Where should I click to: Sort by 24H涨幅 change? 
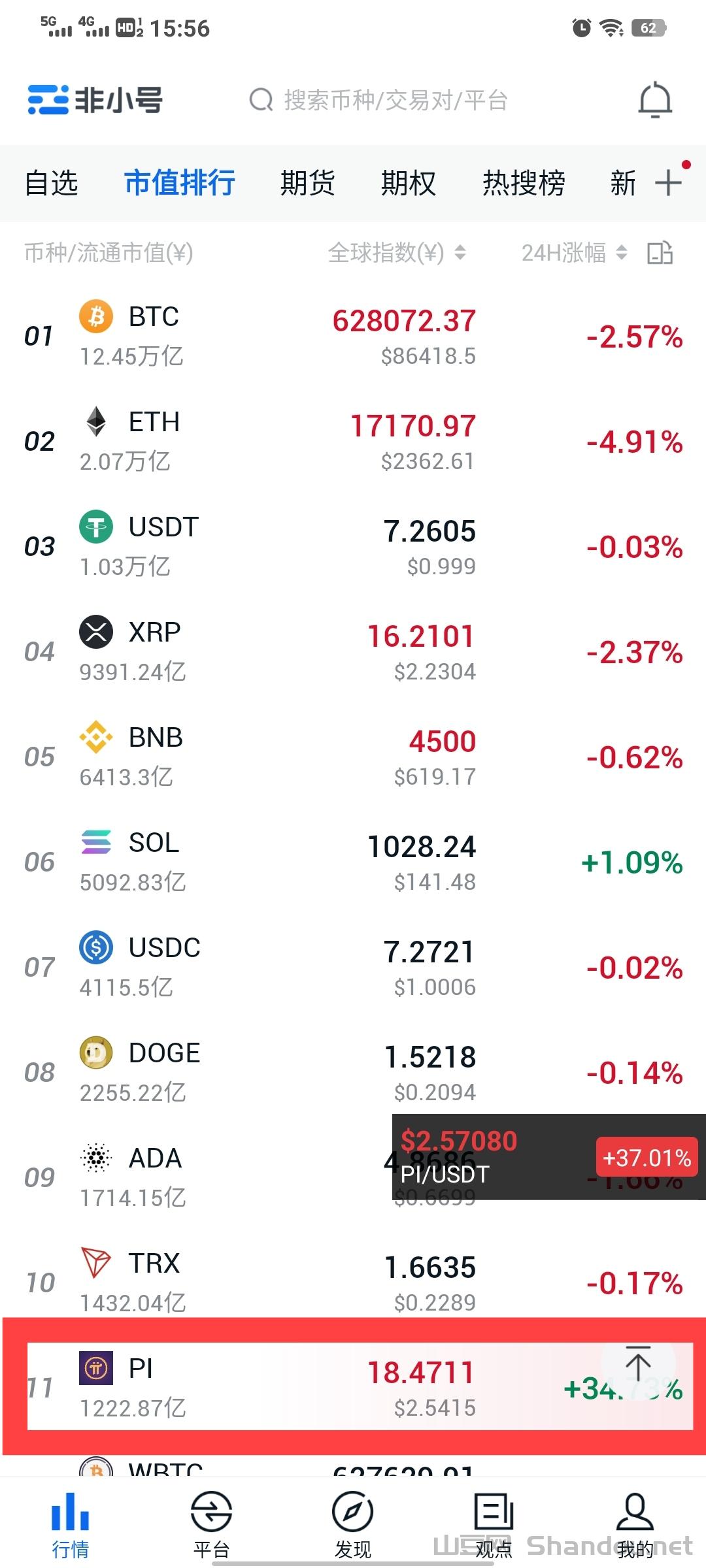[574, 253]
